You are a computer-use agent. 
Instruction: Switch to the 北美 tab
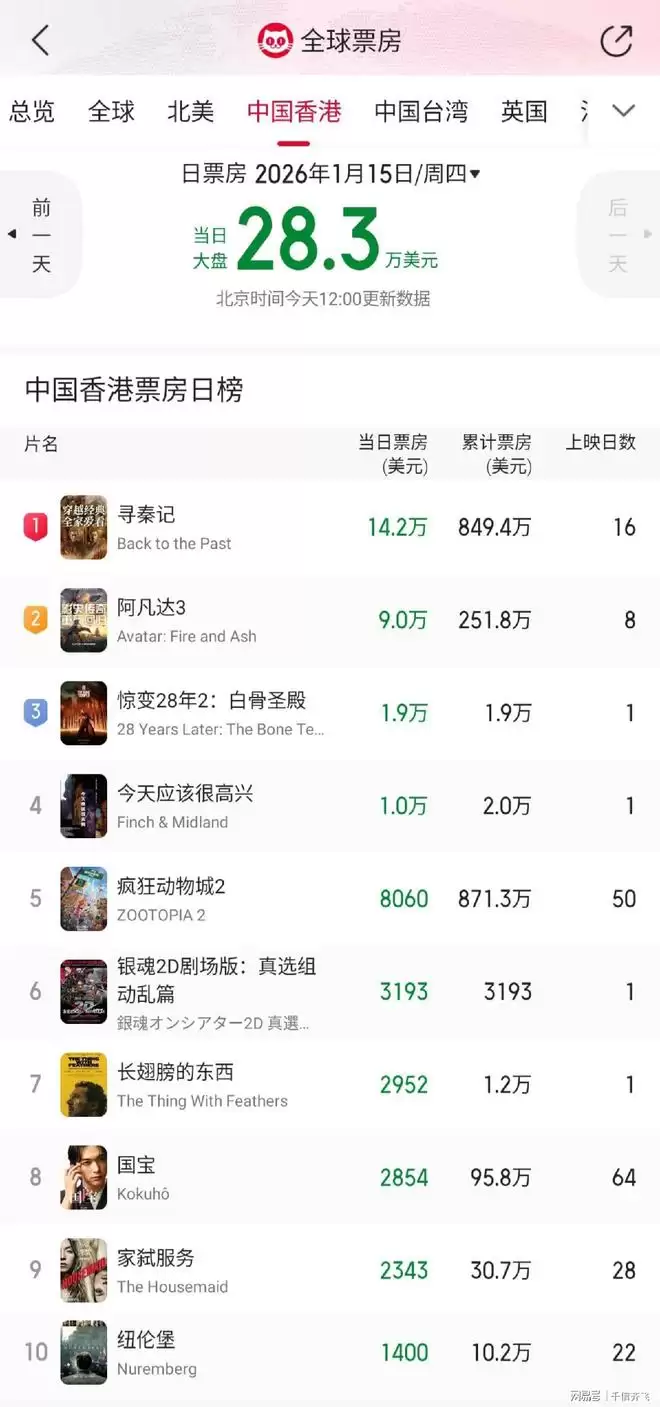190,111
